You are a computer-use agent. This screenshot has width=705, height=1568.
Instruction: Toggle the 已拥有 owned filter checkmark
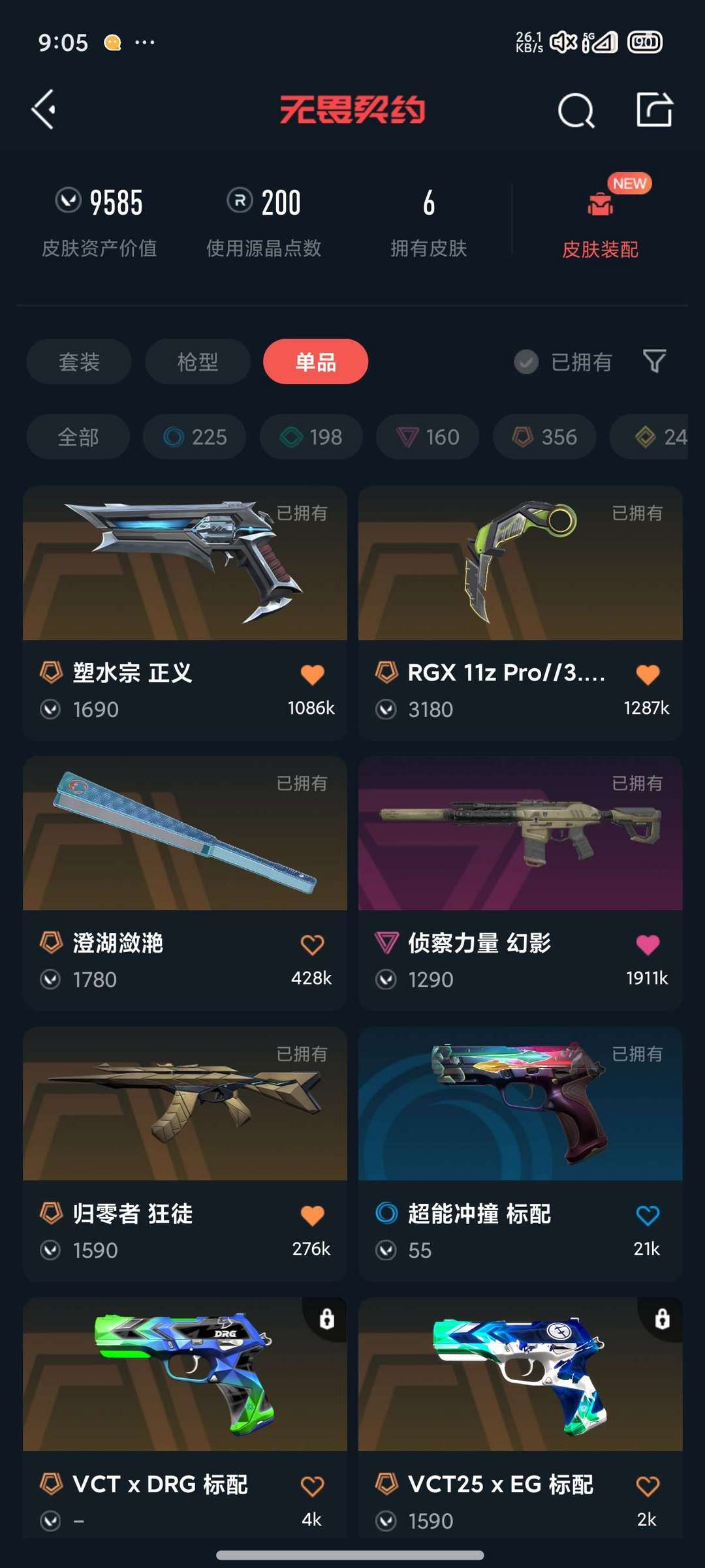[x=525, y=362]
